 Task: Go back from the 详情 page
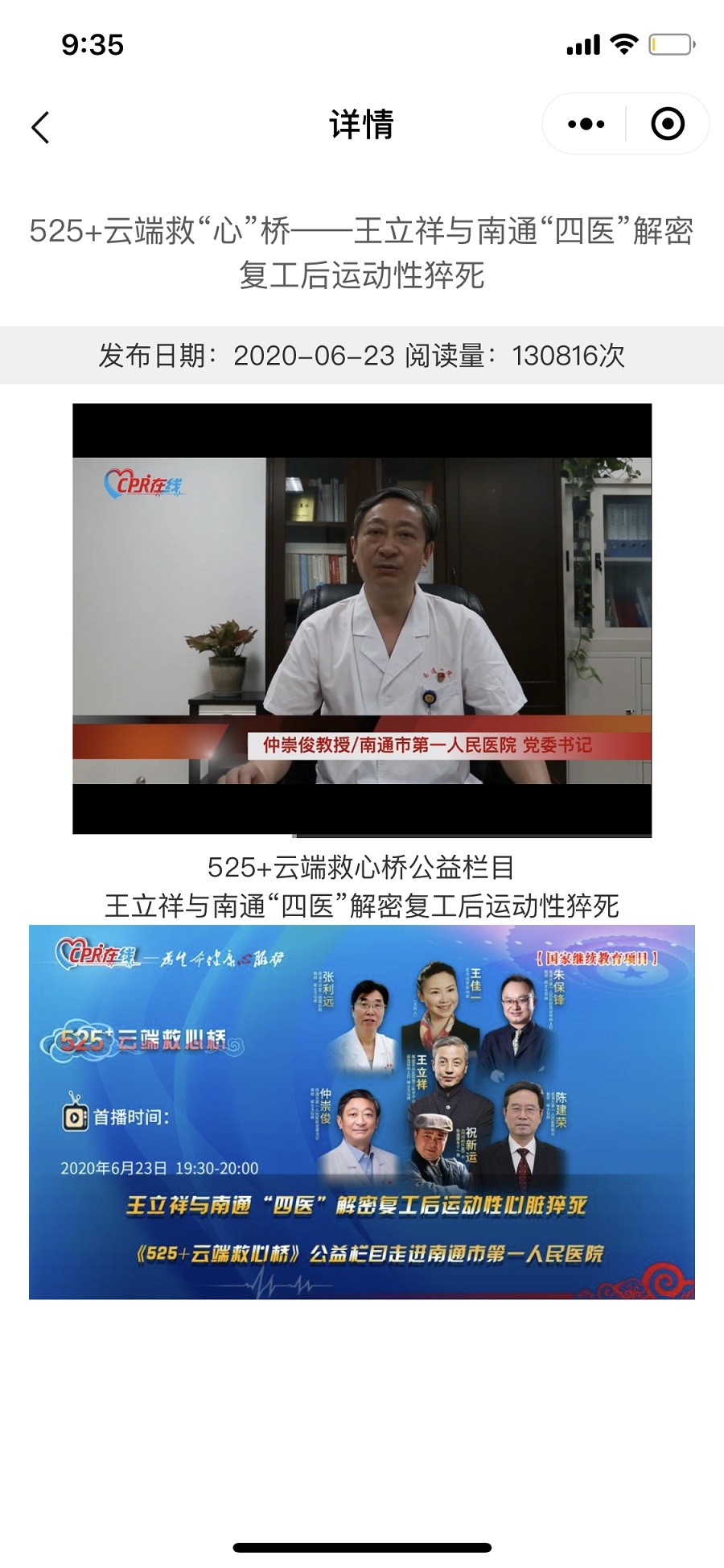pos(40,127)
